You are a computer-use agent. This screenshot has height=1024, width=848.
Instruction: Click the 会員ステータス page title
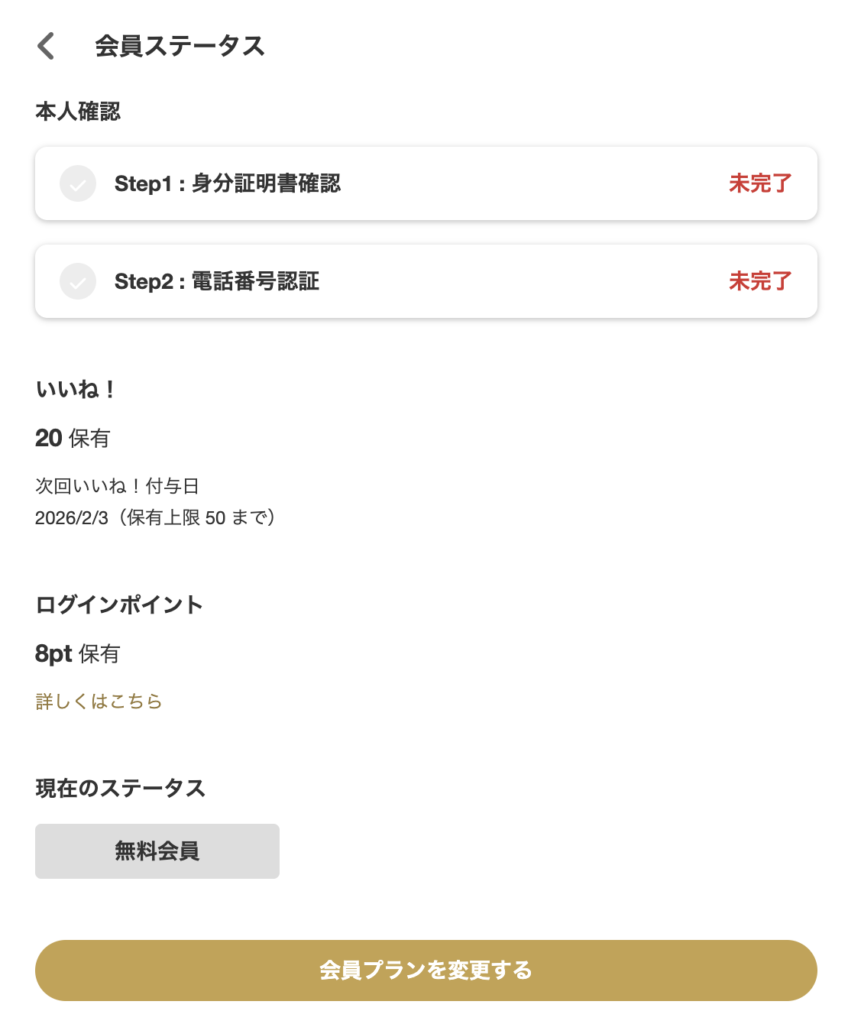click(x=178, y=44)
